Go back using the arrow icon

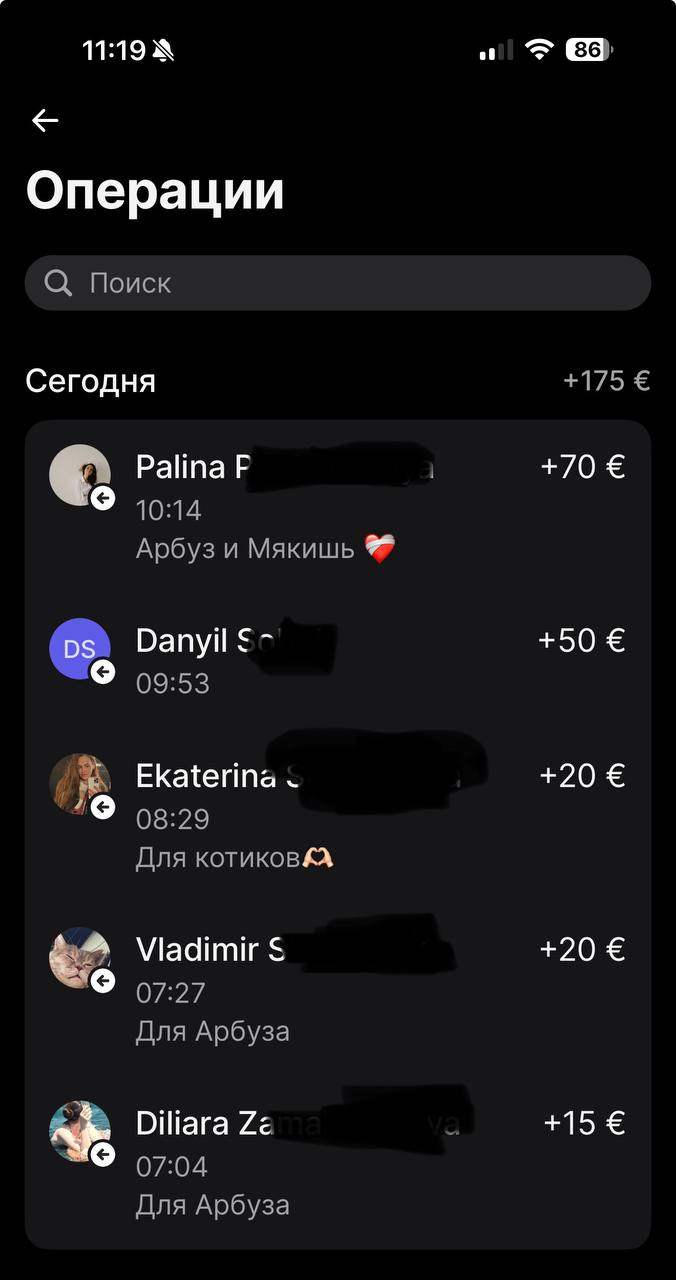click(45, 121)
